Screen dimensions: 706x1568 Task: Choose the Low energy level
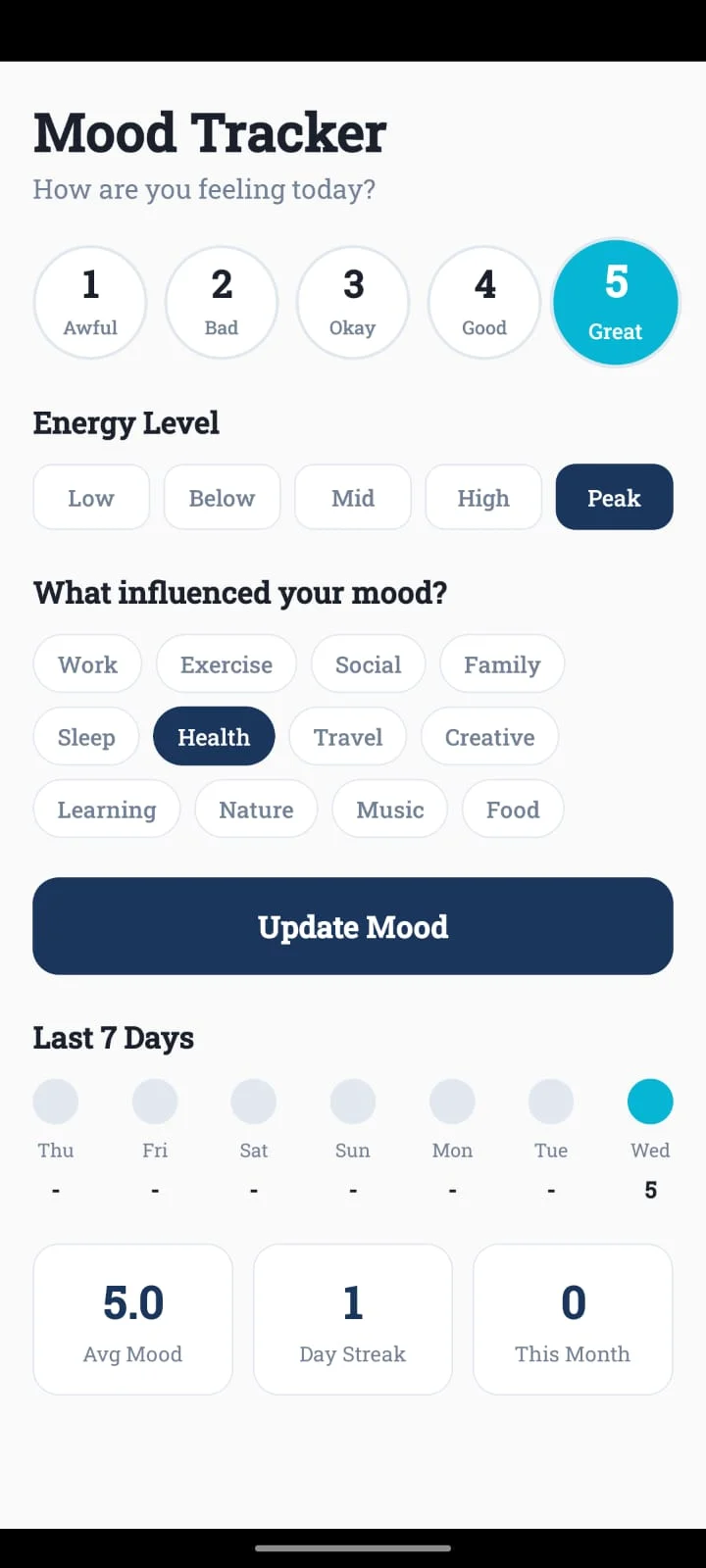[90, 497]
